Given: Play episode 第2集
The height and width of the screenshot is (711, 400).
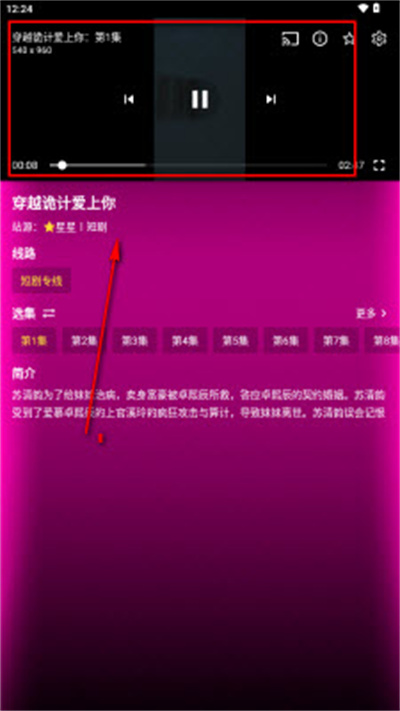Looking at the screenshot, I should coord(84,341).
